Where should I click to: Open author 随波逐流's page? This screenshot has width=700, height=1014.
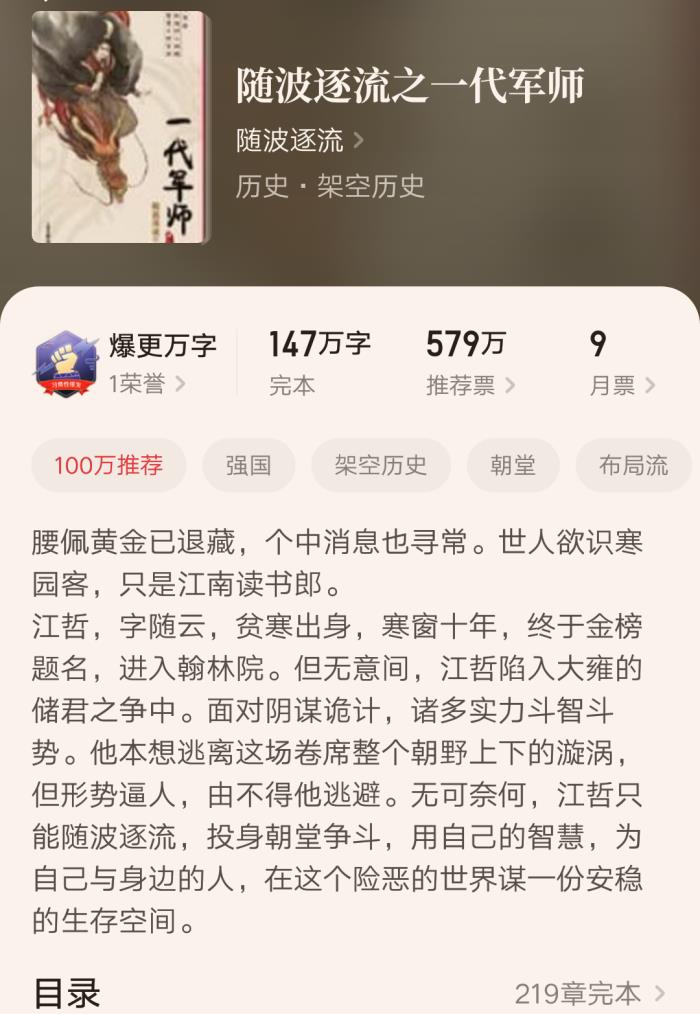[x=299, y=140]
